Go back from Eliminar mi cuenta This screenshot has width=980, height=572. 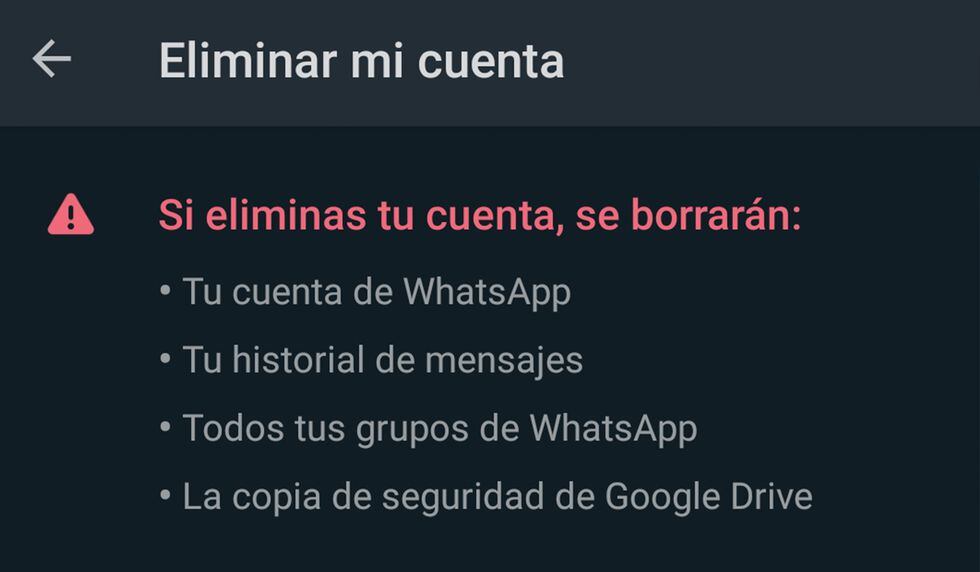pyautogui.click(x=52, y=60)
